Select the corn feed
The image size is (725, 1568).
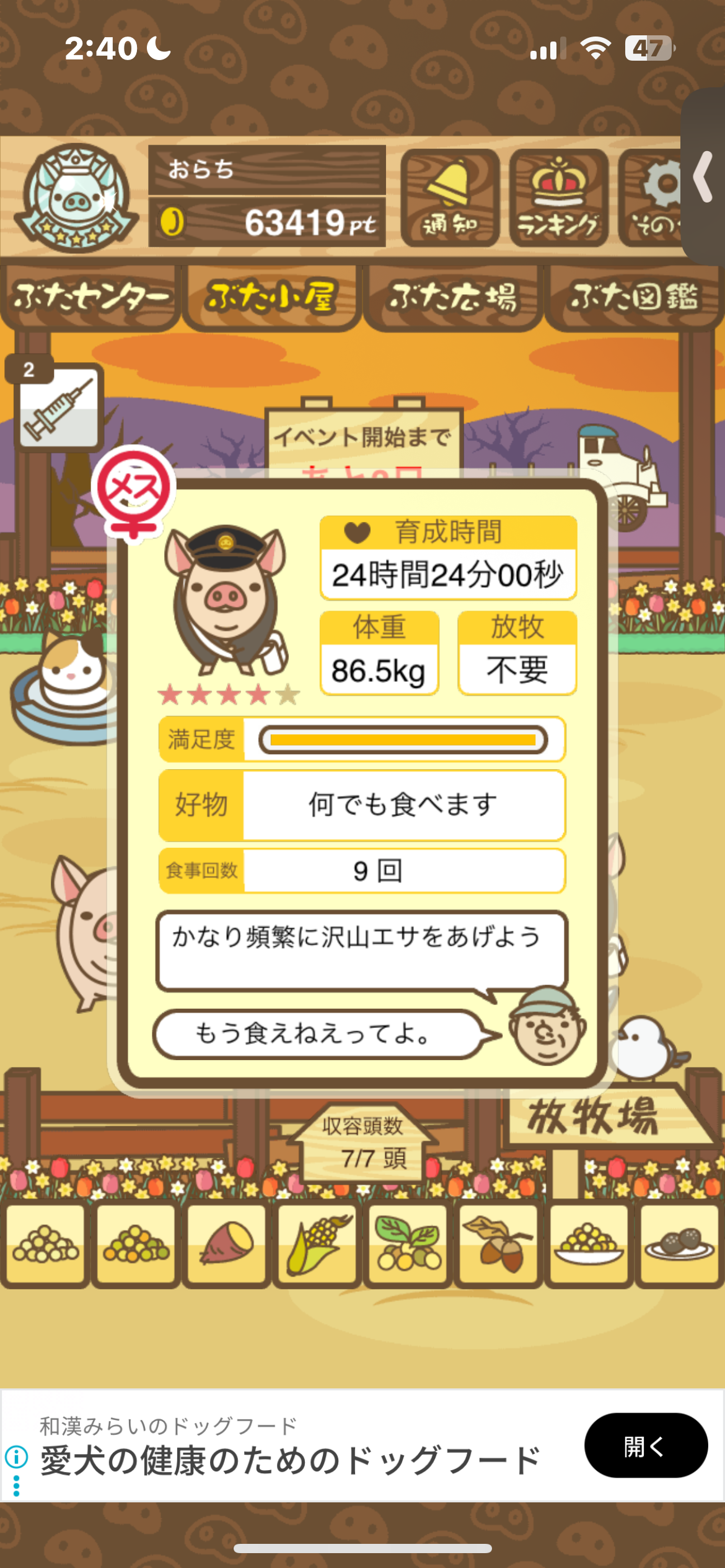[x=317, y=1244]
